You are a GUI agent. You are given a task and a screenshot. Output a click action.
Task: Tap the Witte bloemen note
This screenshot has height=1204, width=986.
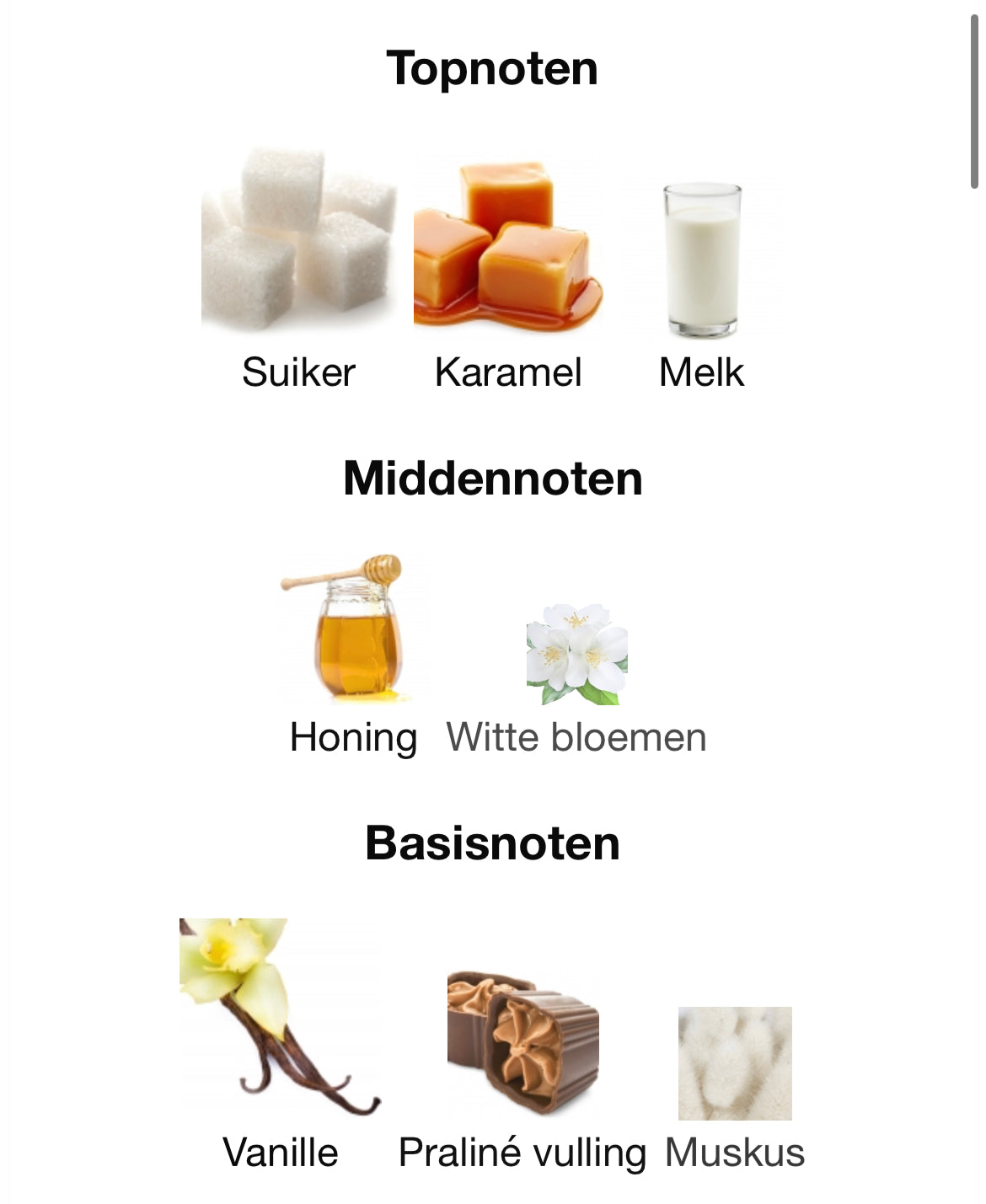click(577, 655)
